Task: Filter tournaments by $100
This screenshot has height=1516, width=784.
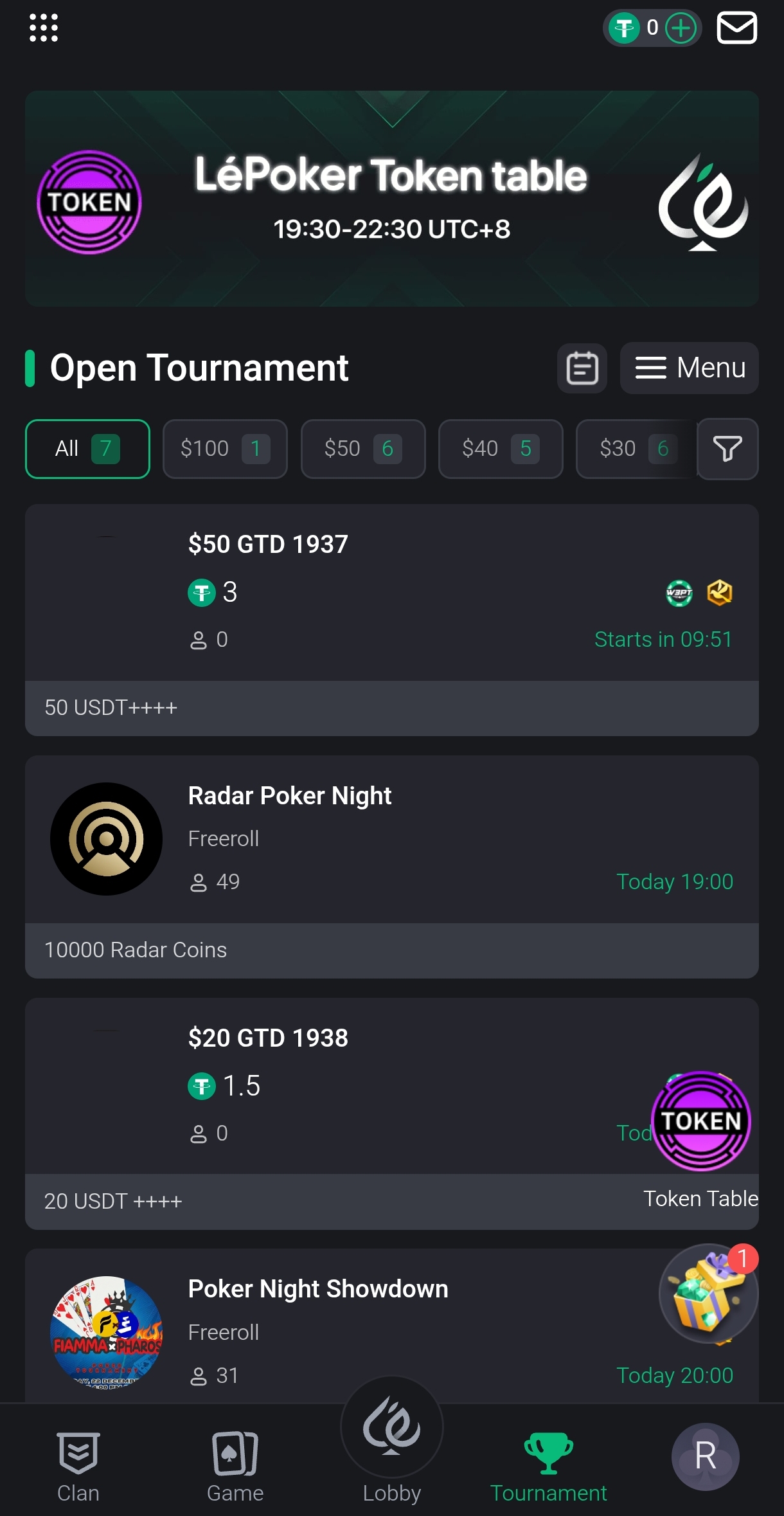Action: (x=225, y=449)
